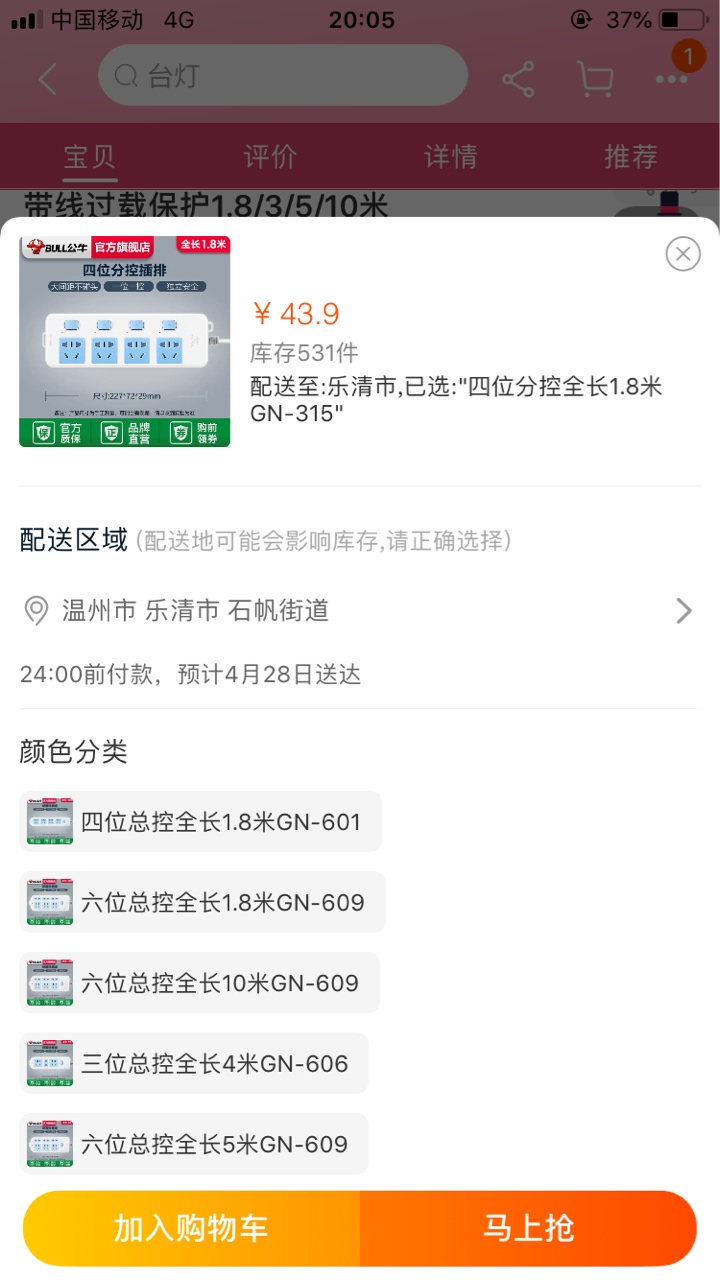
Task: View the larger product image
Action: point(125,341)
